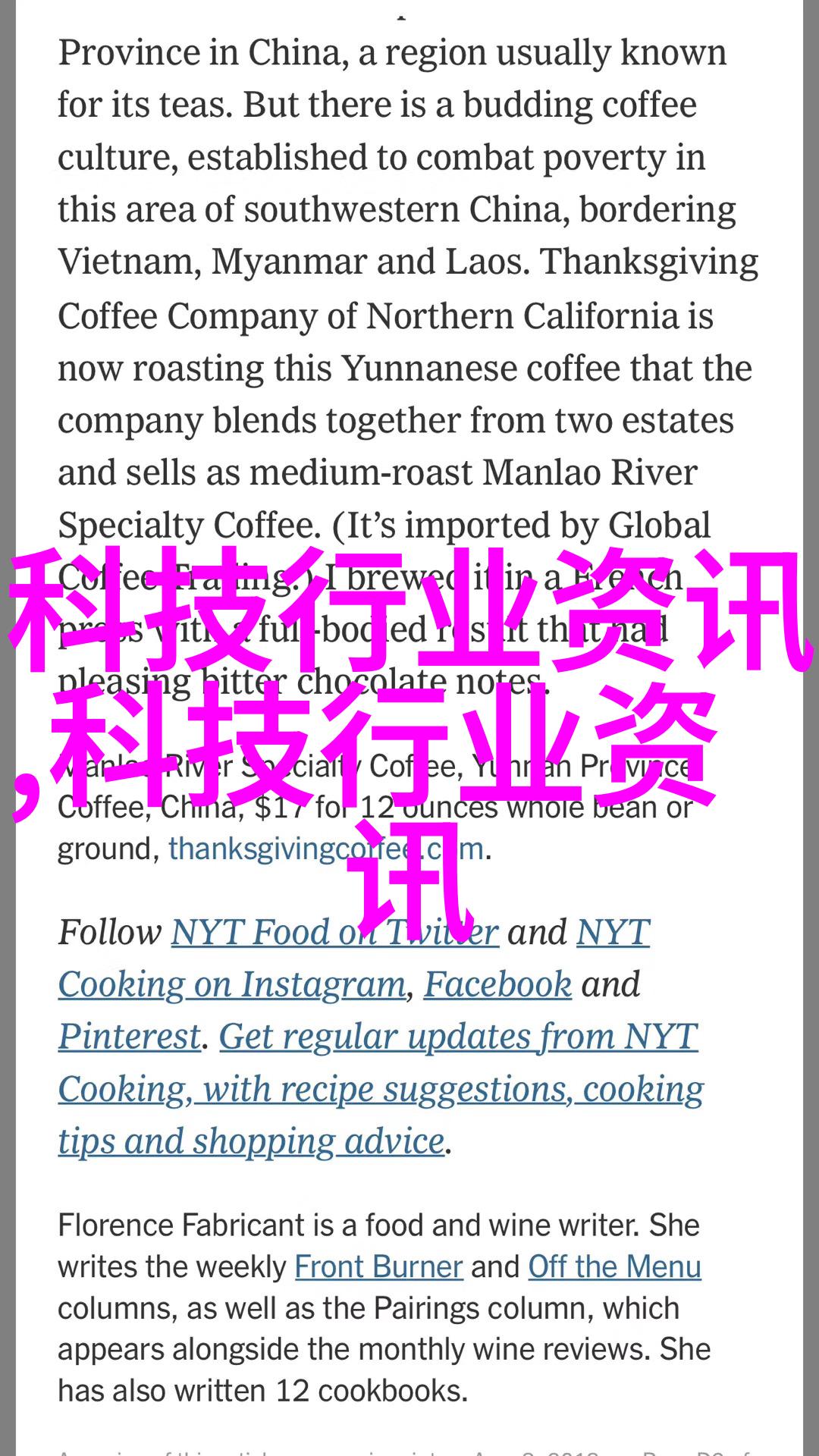This screenshot has height=1456, width=819.
Task: Open the thanksgivingcoffee.com link
Action: click(x=326, y=849)
